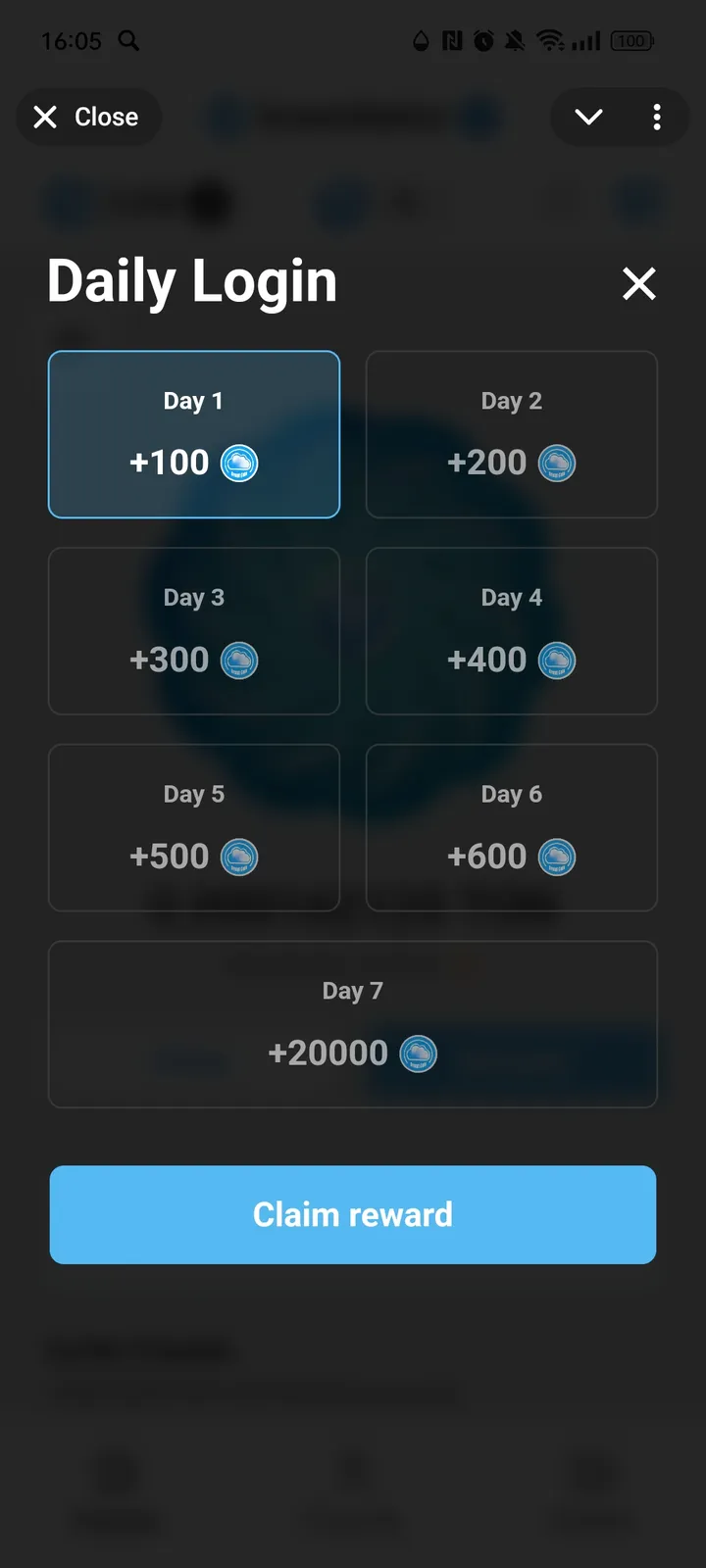Click the coin icon on Day 1 card
The image size is (706, 1568).
(x=238, y=463)
